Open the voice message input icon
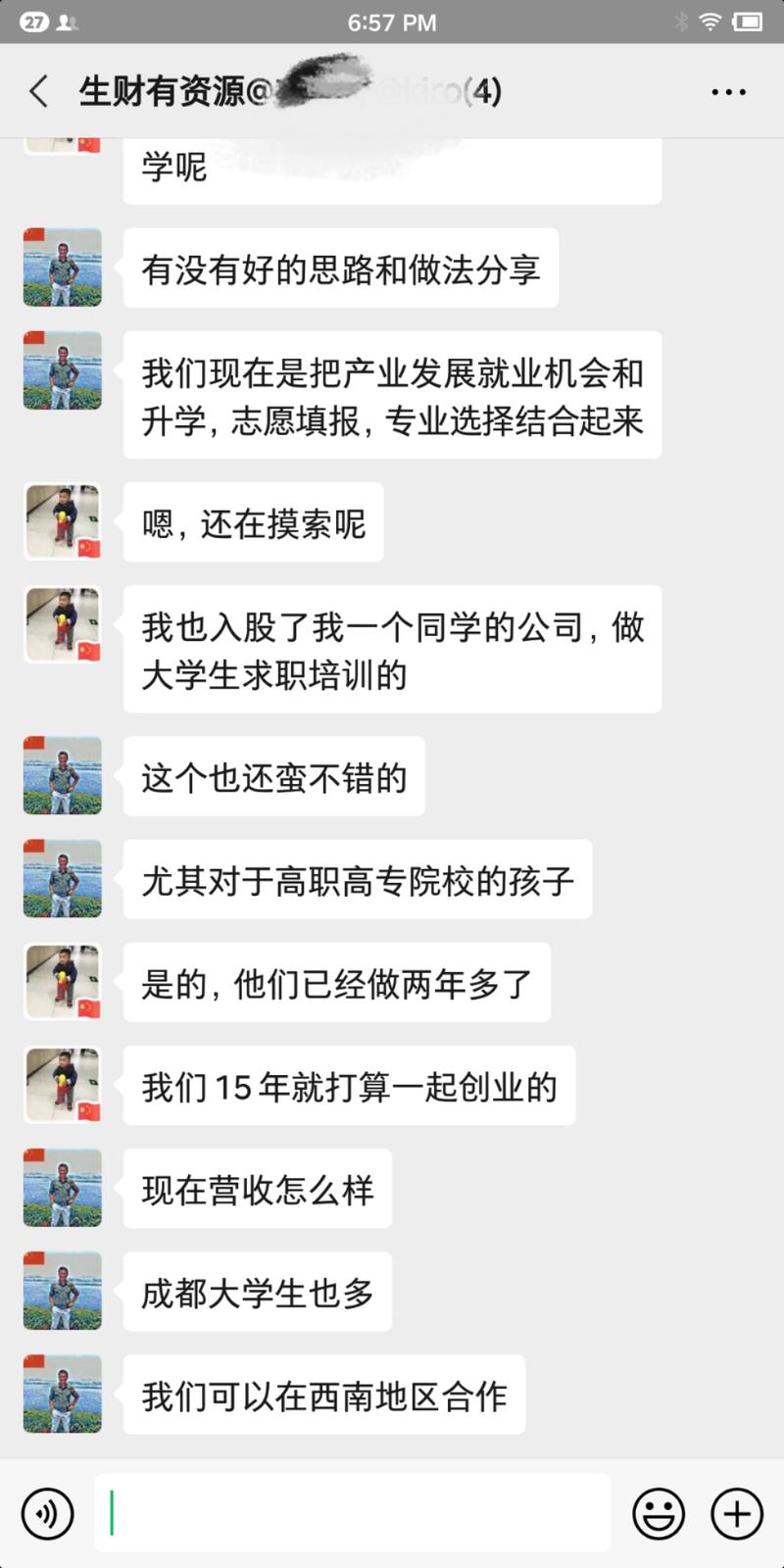The height and width of the screenshot is (1568, 784). pos(47,1512)
